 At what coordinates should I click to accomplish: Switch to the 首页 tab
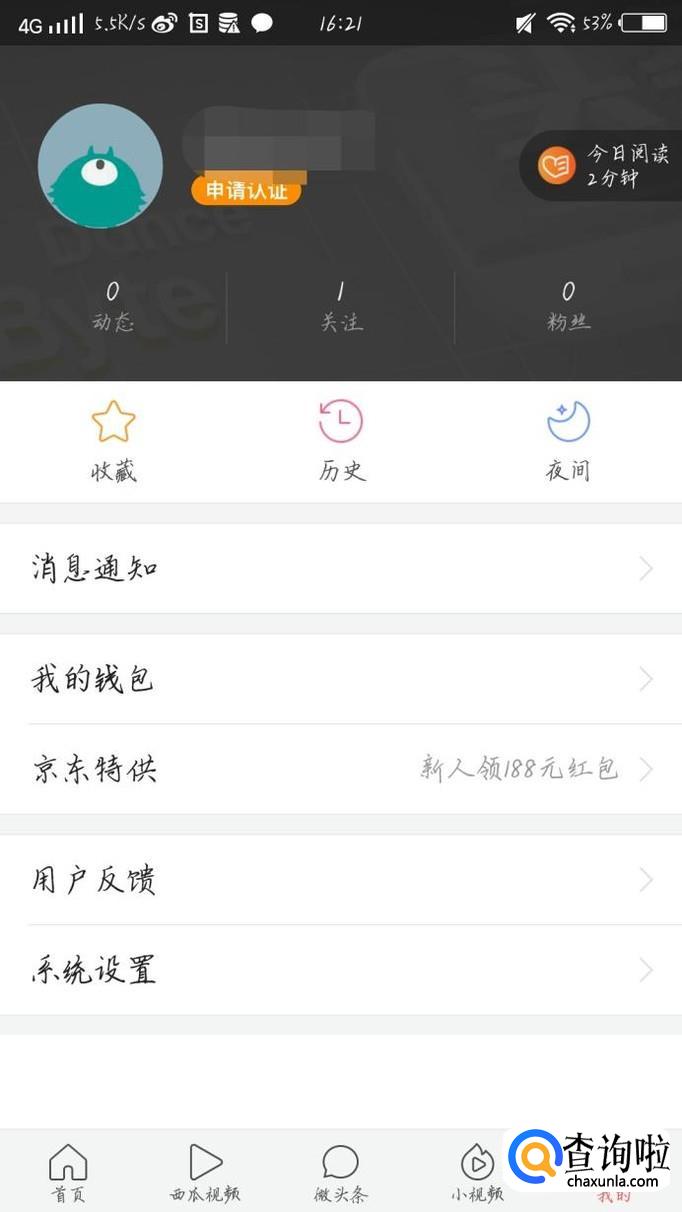click(x=68, y=1172)
